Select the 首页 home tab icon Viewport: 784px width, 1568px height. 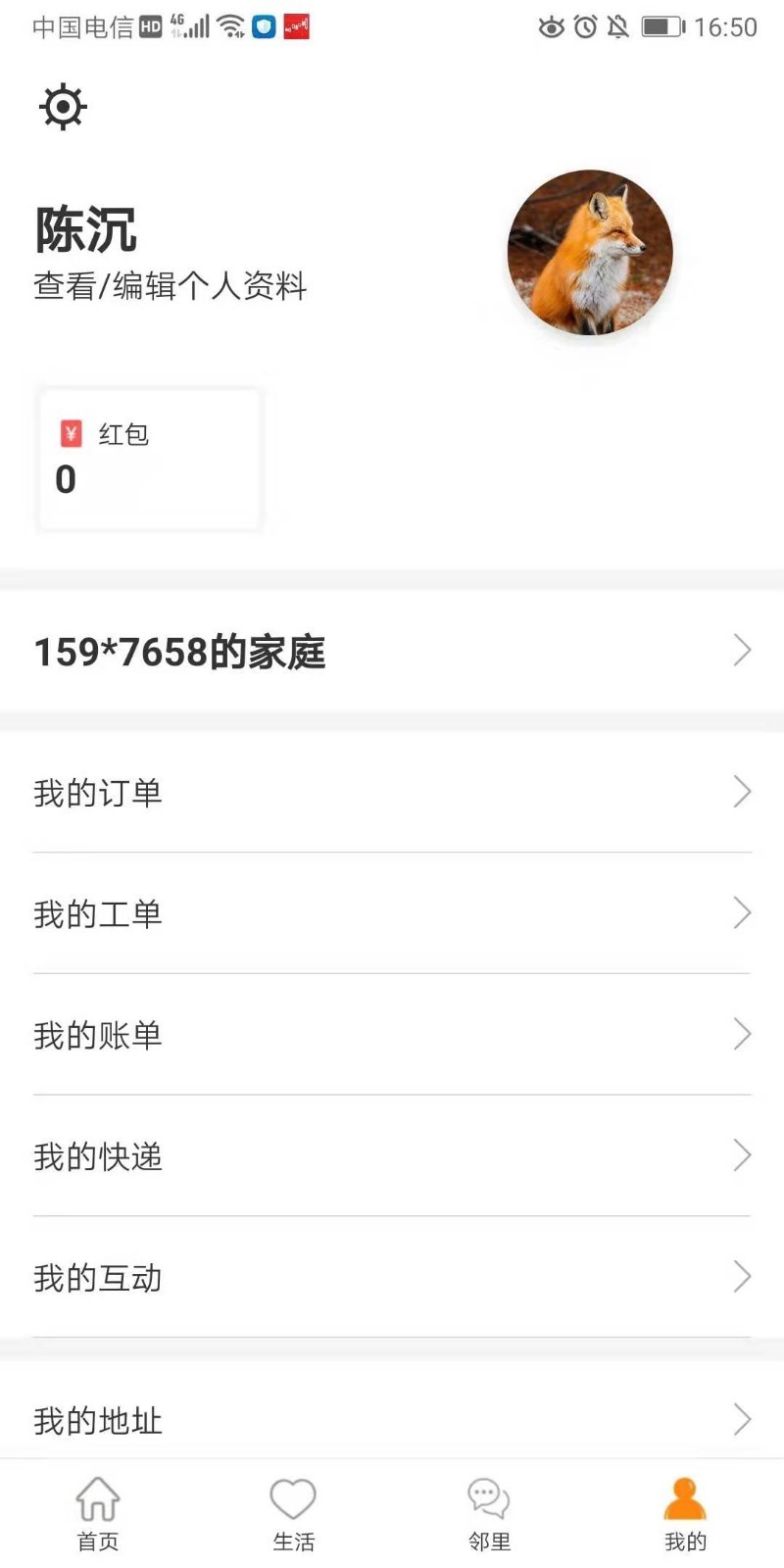(97, 1499)
